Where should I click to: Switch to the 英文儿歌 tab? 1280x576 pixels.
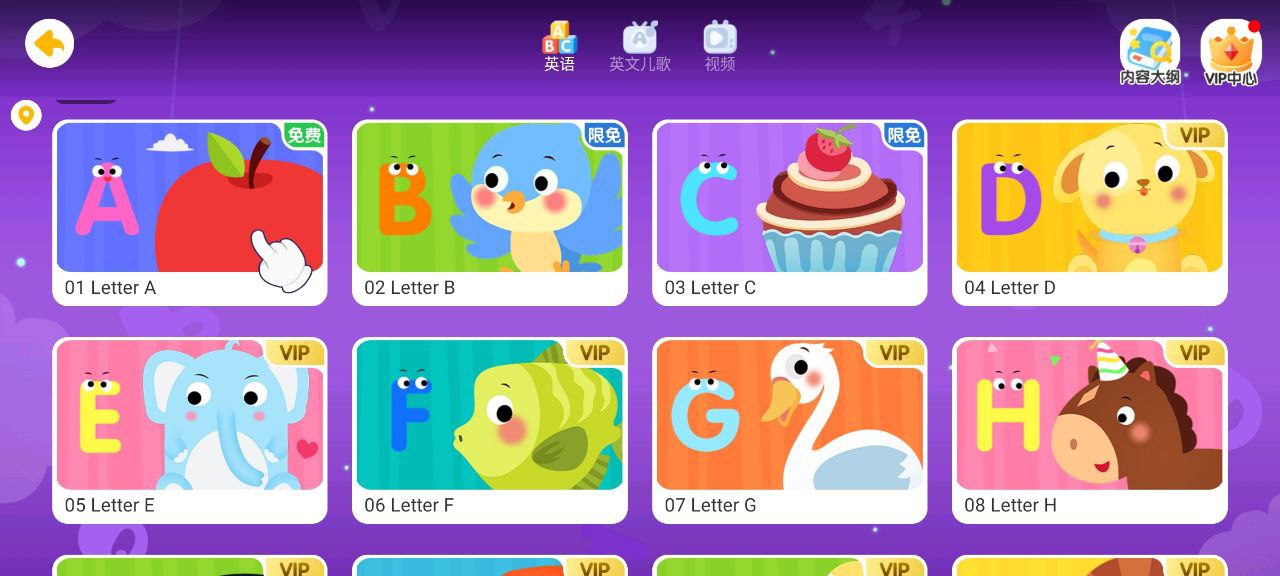[640, 47]
